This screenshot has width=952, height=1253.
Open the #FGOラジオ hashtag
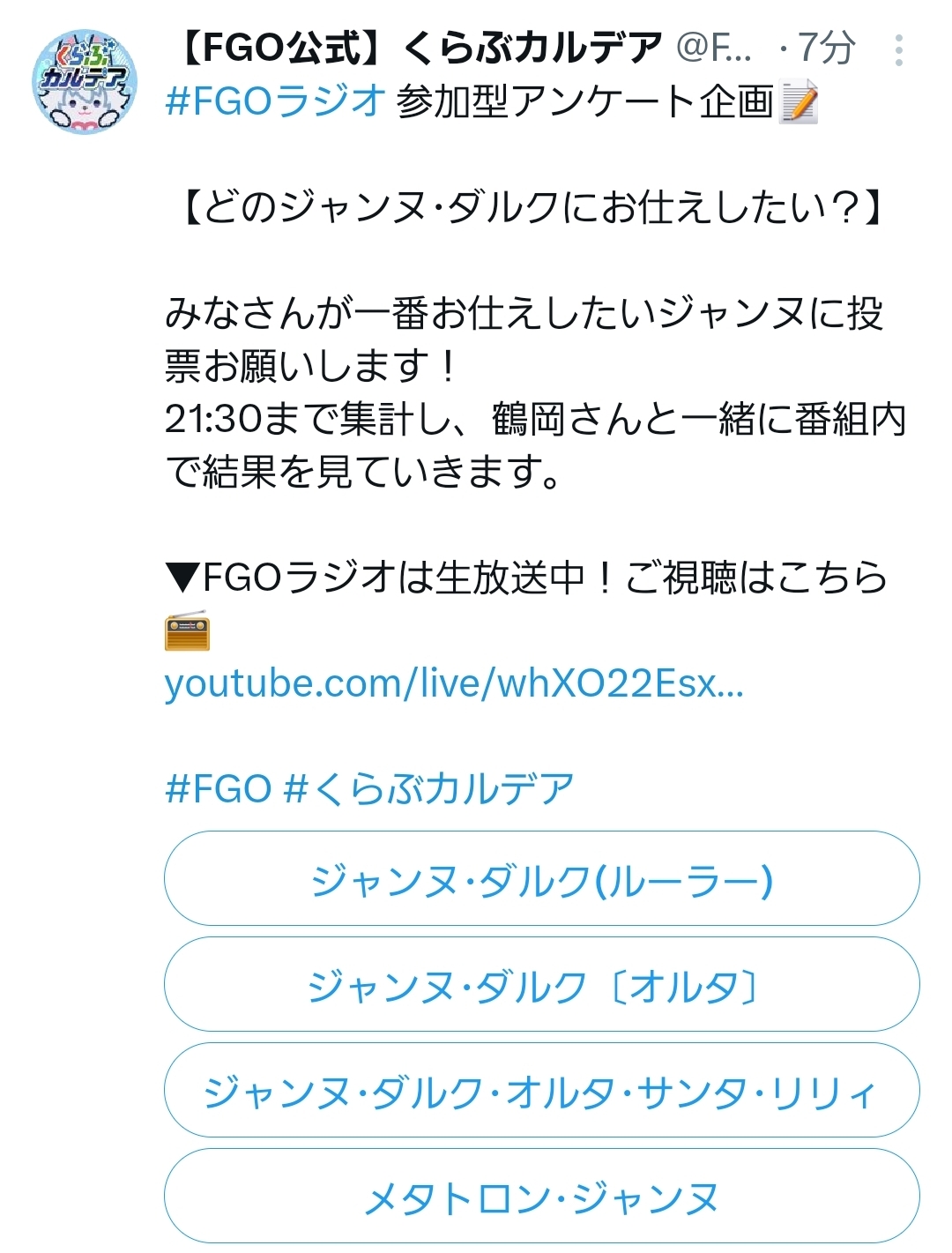(275, 101)
